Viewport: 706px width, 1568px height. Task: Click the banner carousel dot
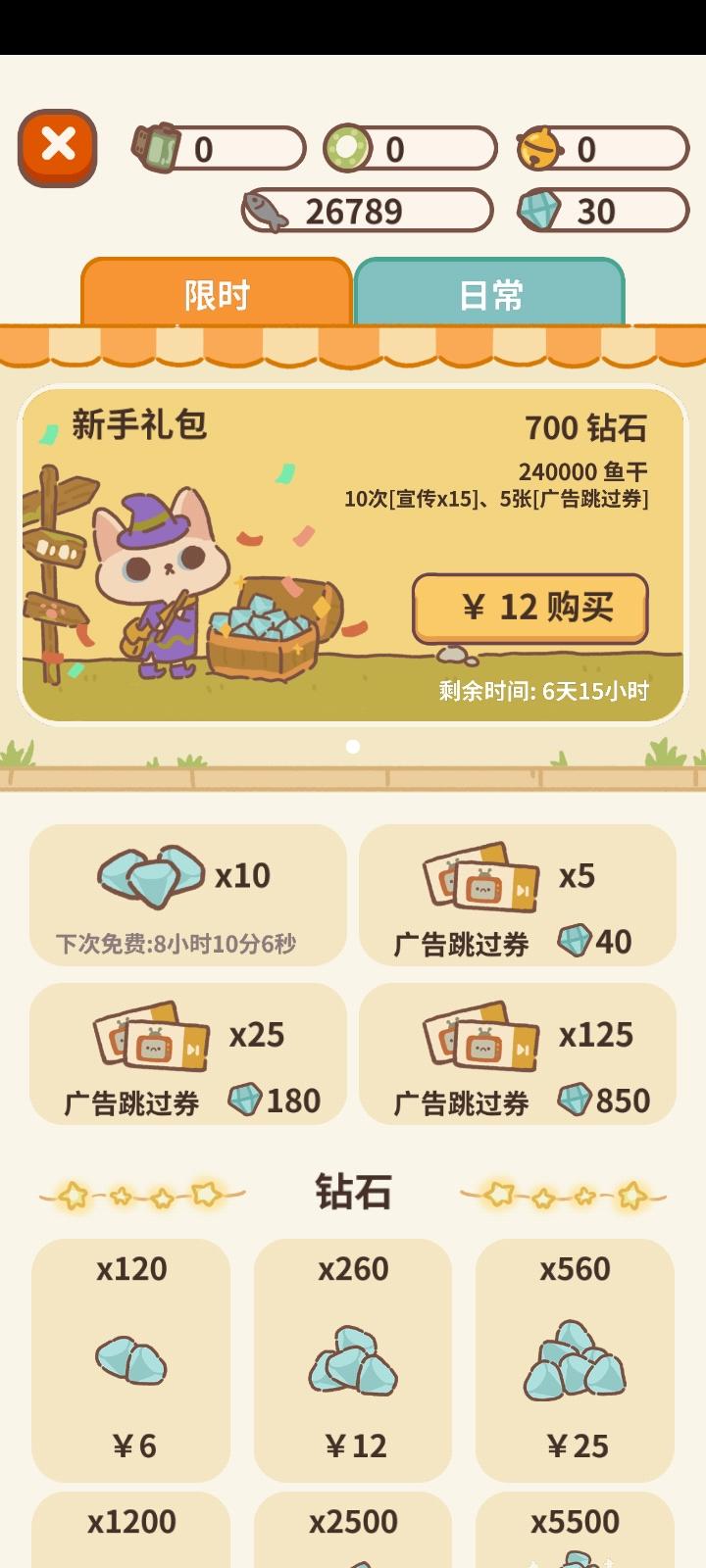[352, 747]
